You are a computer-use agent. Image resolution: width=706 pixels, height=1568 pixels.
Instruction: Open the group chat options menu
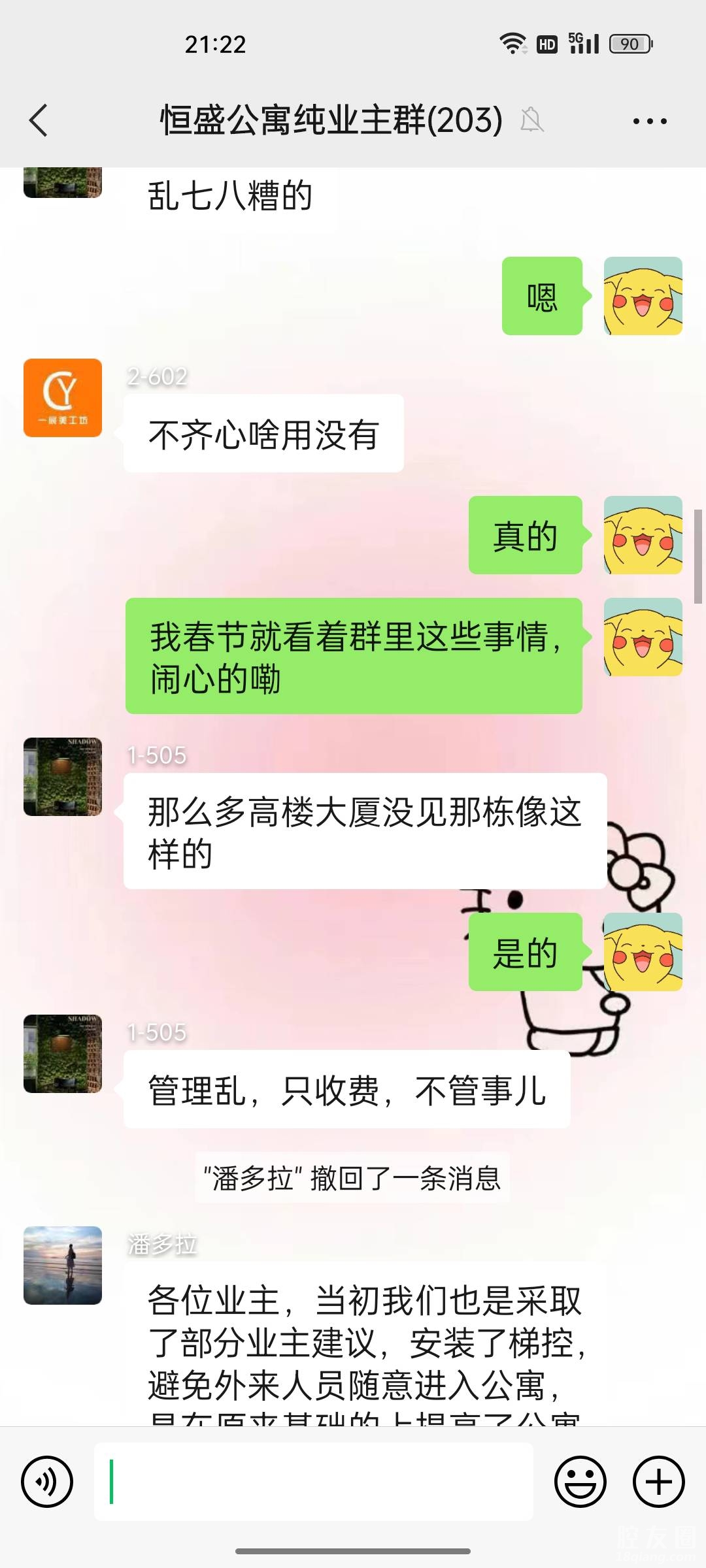650,121
